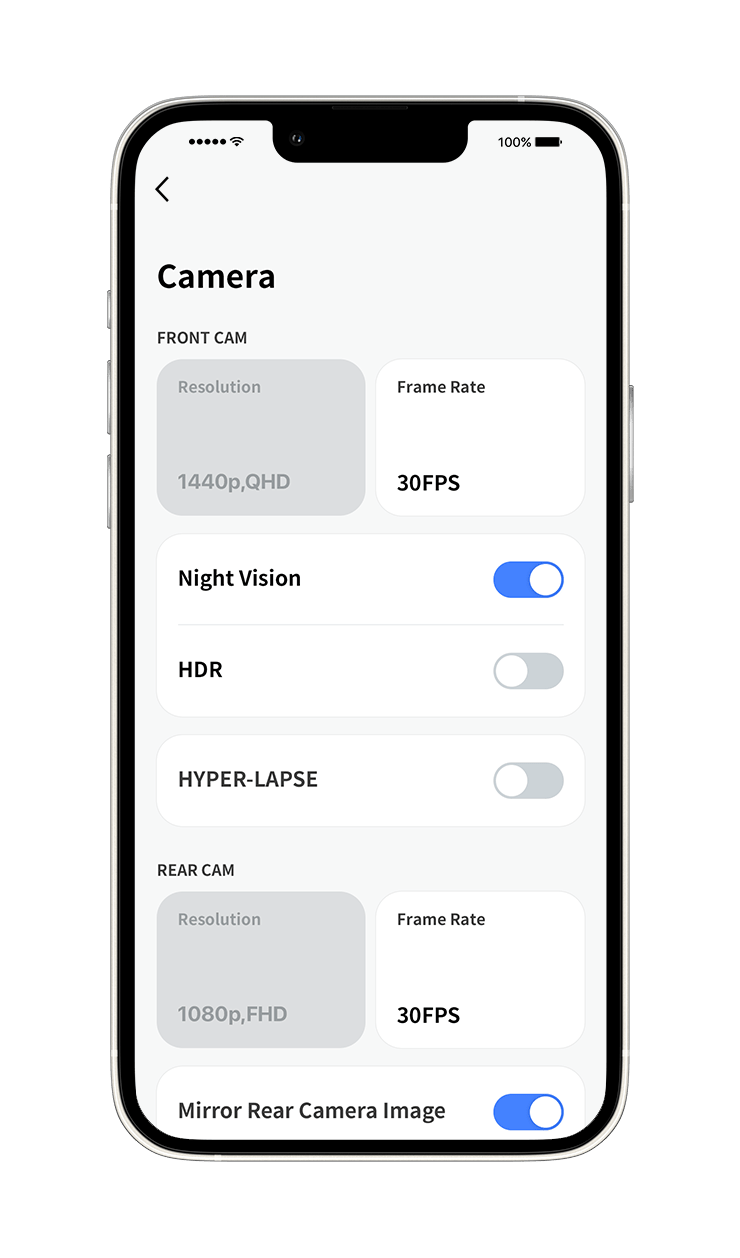Open the Rear Cam Resolution card
Screen dimensions: 740x1258
click(x=261, y=969)
